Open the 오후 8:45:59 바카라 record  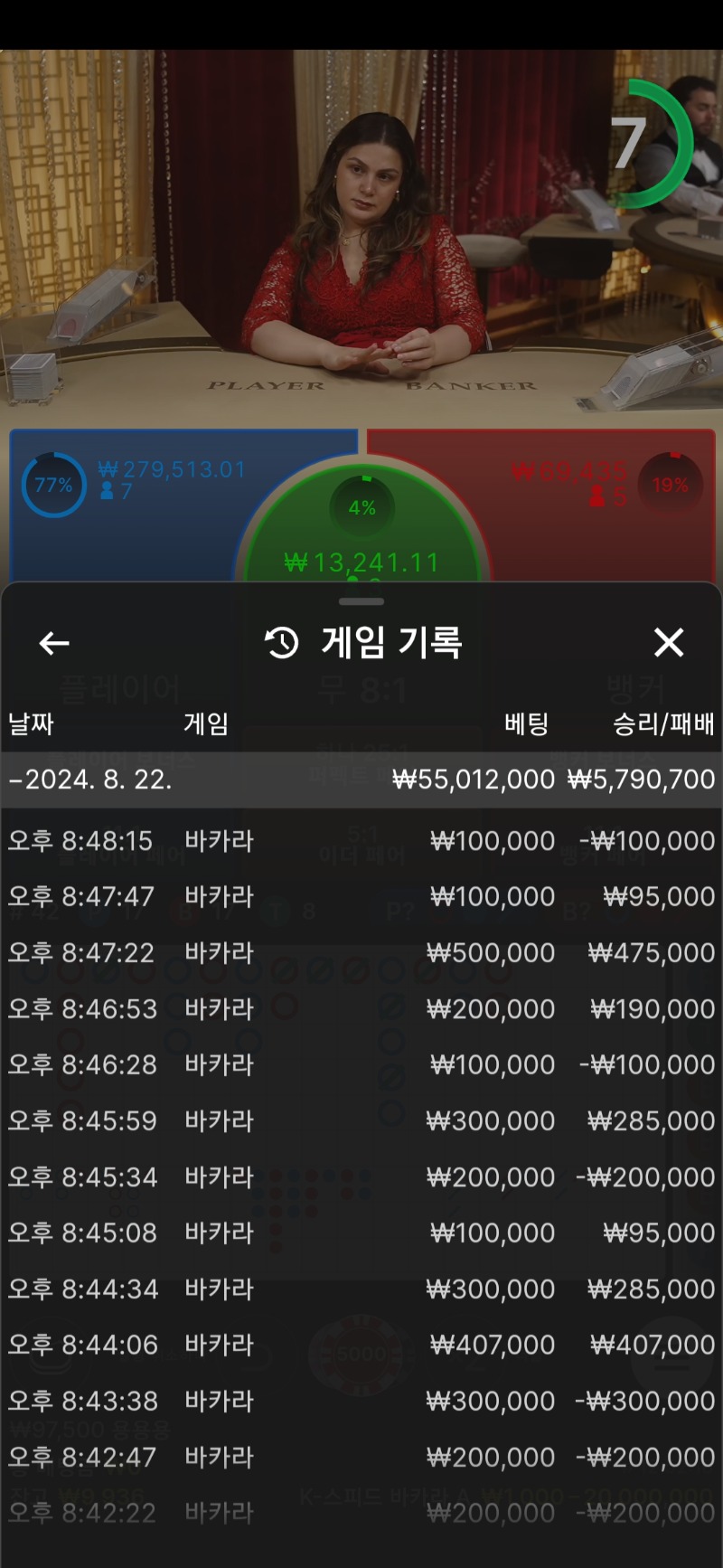point(361,1121)
